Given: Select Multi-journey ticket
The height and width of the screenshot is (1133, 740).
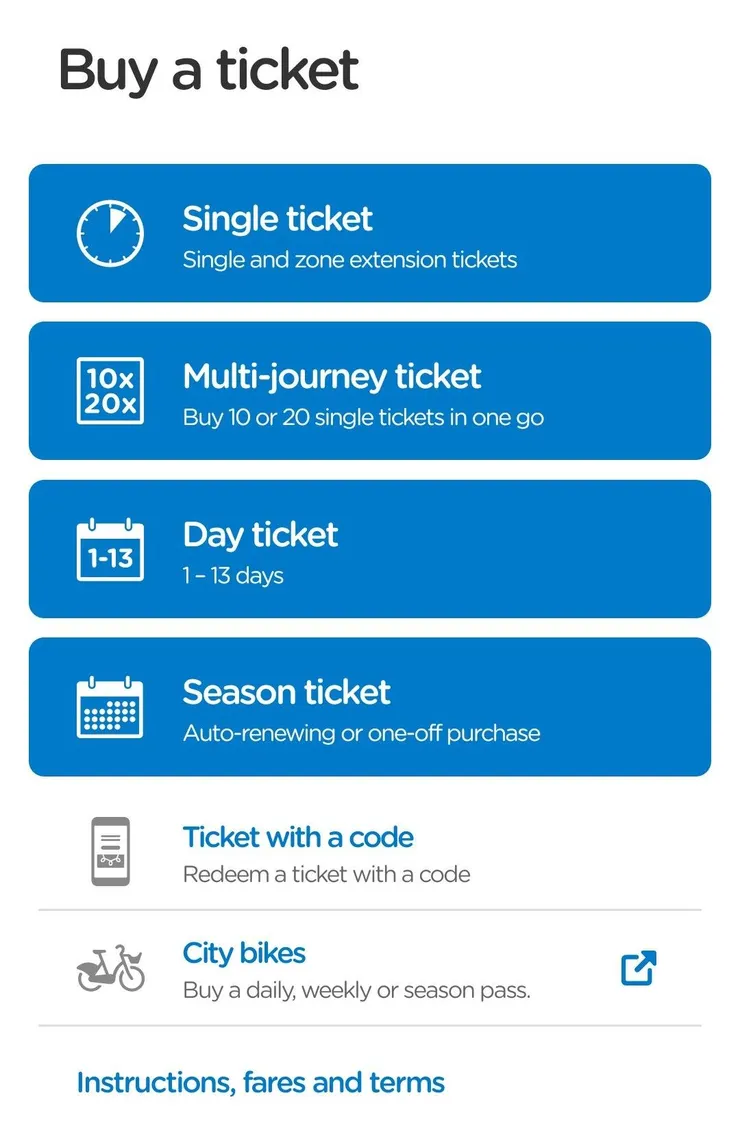Looking at the screenshot, I should pyautogui.click(x=369, y=391).
